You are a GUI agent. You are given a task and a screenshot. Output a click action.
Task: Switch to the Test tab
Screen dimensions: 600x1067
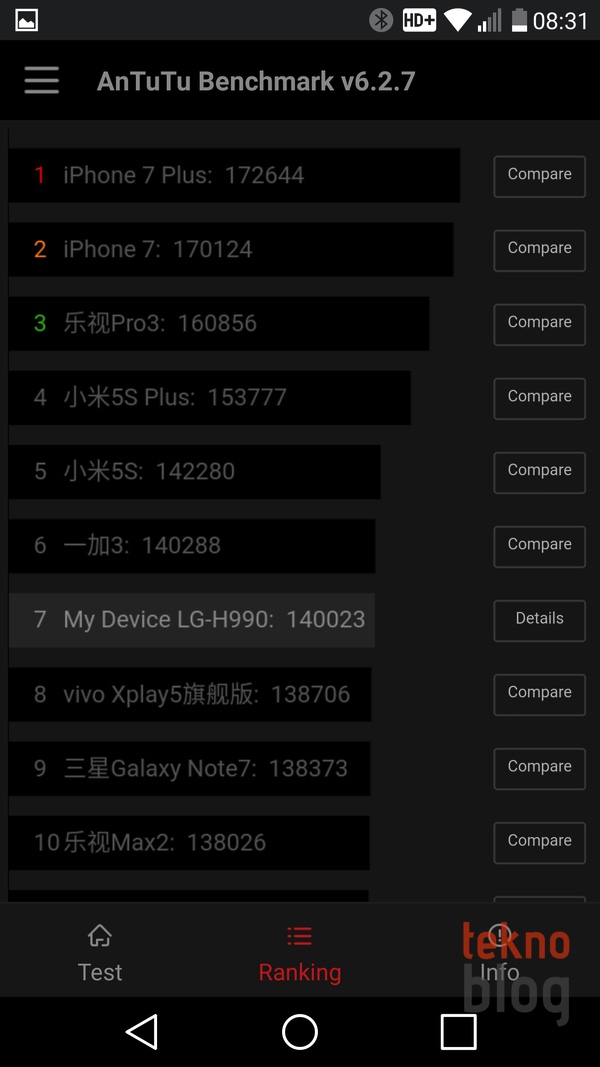point(100,953)
